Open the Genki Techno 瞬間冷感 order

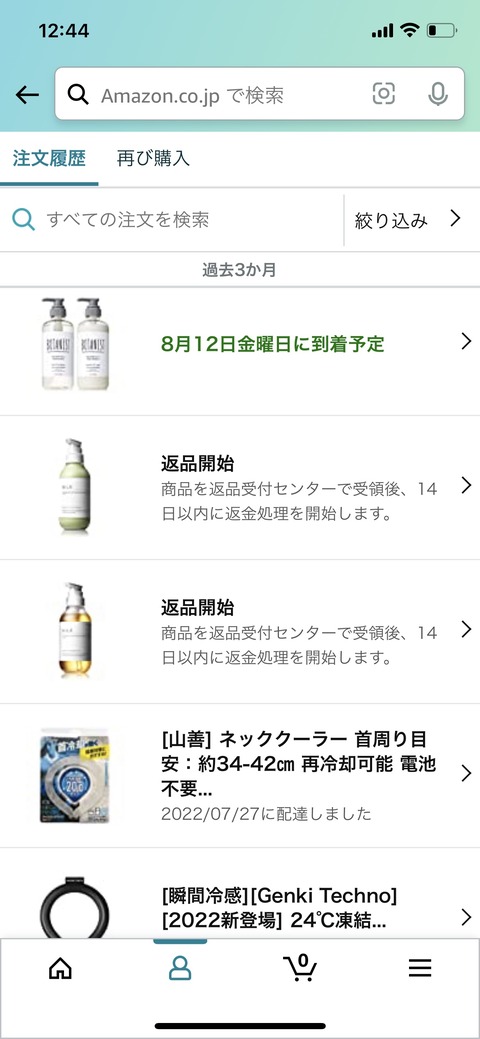click(240, 893)
